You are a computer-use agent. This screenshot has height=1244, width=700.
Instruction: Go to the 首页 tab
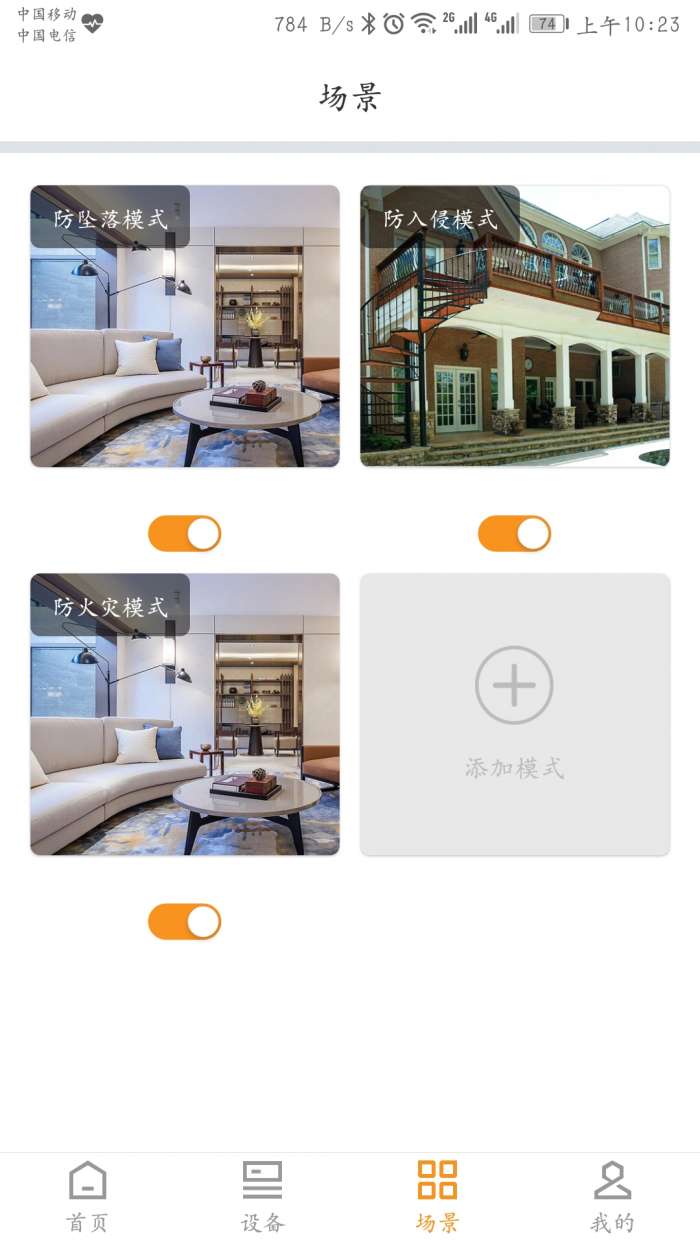point(87,1196)
